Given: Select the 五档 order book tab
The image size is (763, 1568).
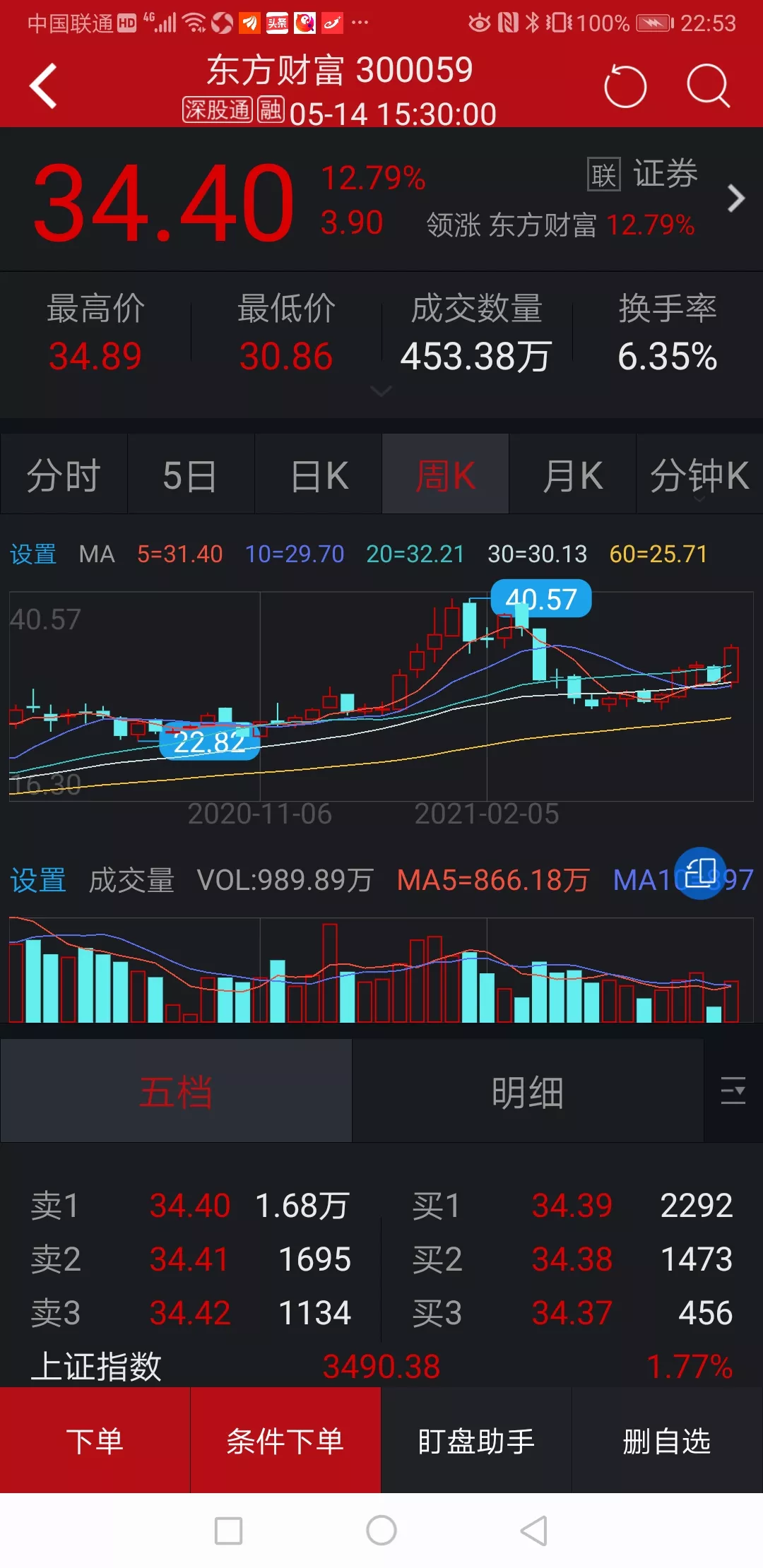Looking at the screenshot, I should [x=176, y=1092].
